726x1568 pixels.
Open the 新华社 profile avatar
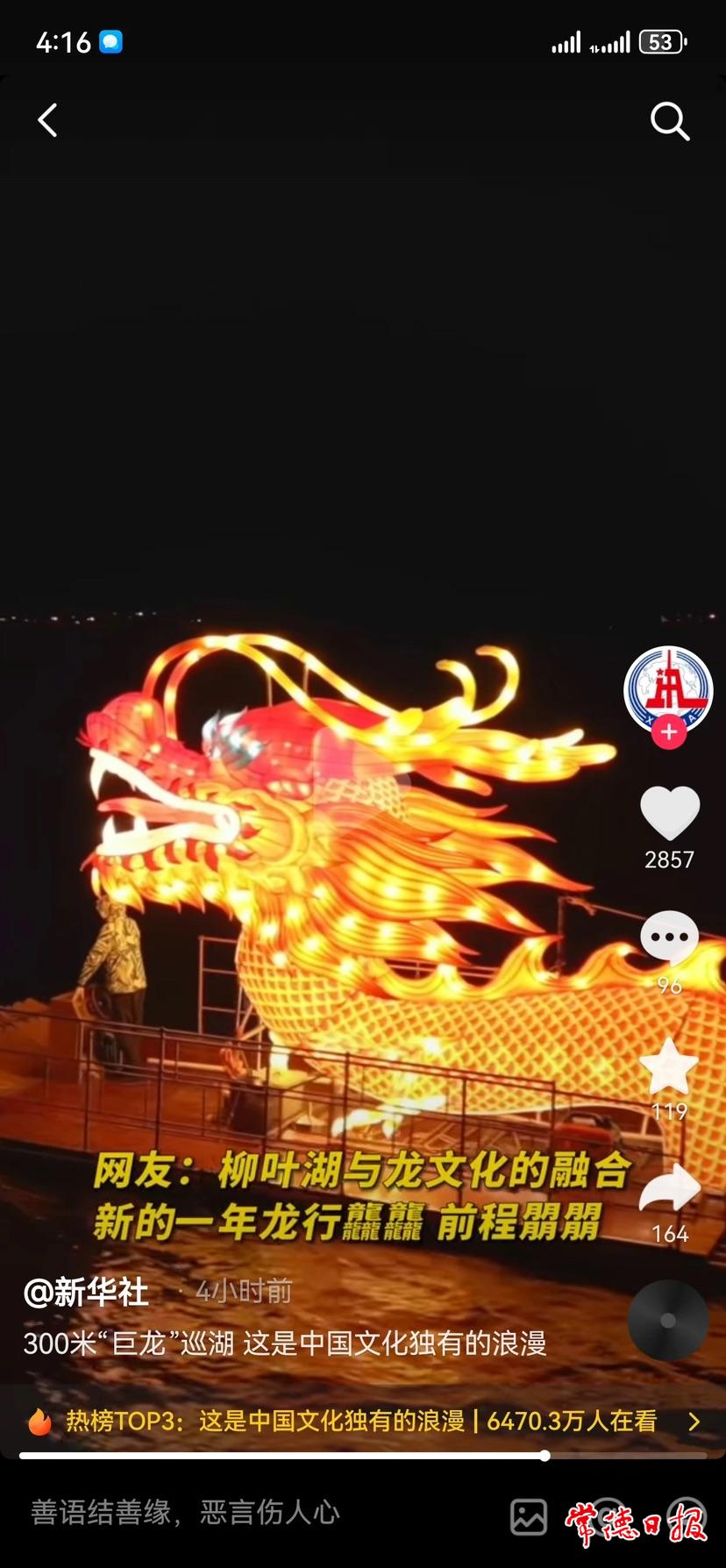coord(668,688)
